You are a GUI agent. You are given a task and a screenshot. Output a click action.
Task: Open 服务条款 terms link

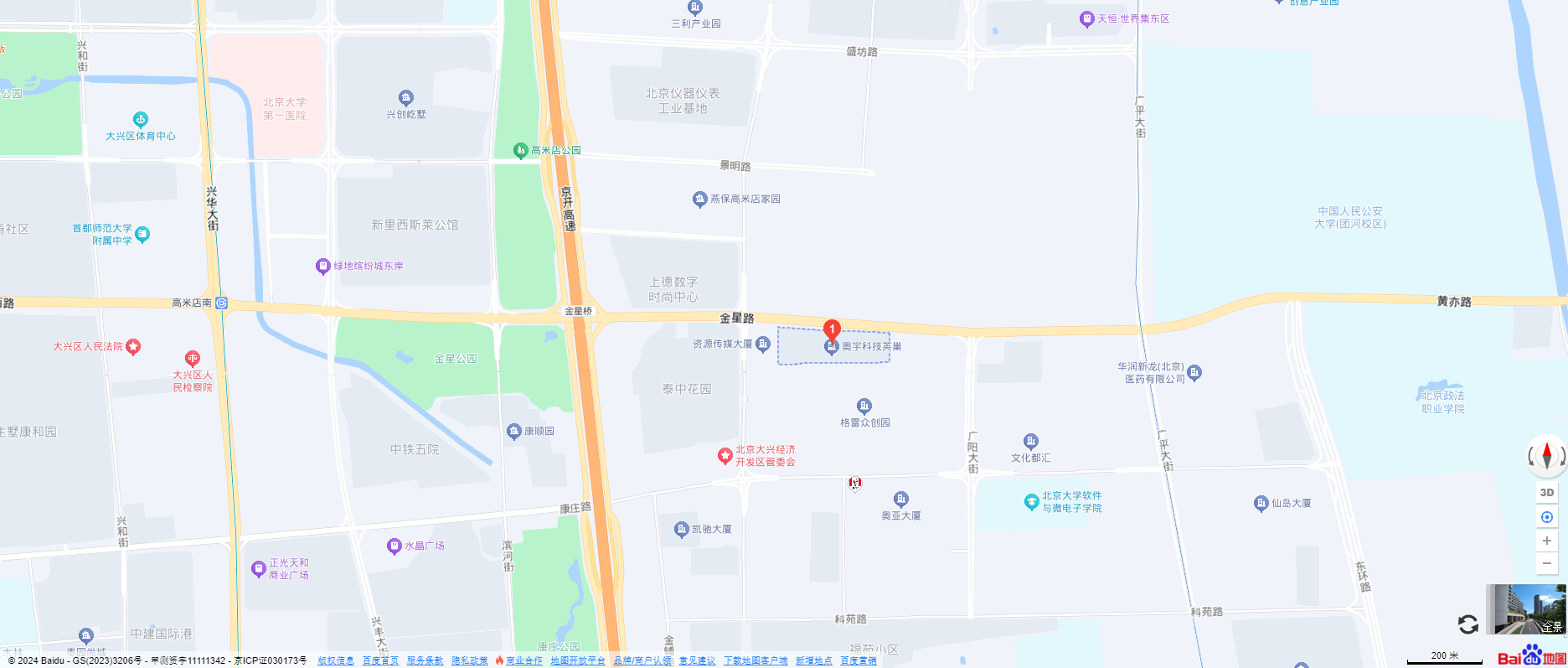[x=425, y=660]
